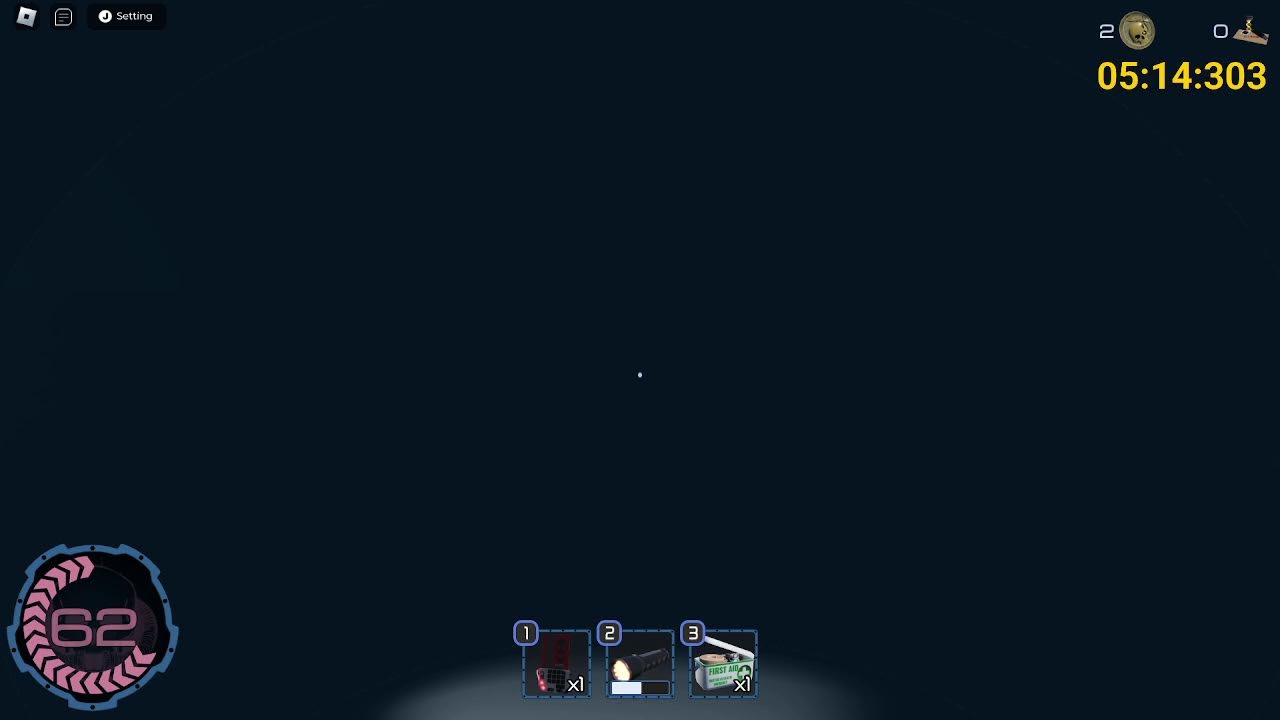Select inventory slot 1 item

[557, 664]
